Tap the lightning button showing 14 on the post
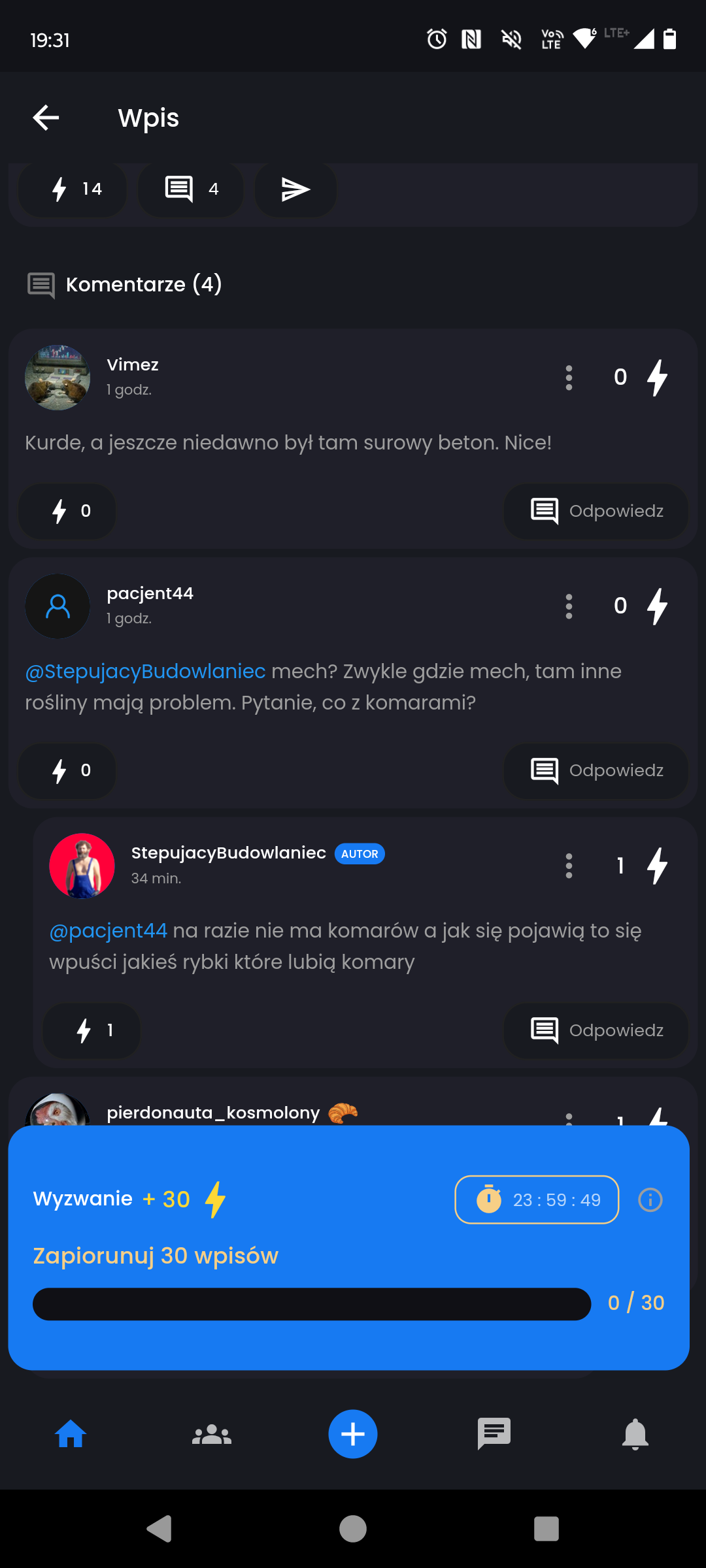 (73, 189)
